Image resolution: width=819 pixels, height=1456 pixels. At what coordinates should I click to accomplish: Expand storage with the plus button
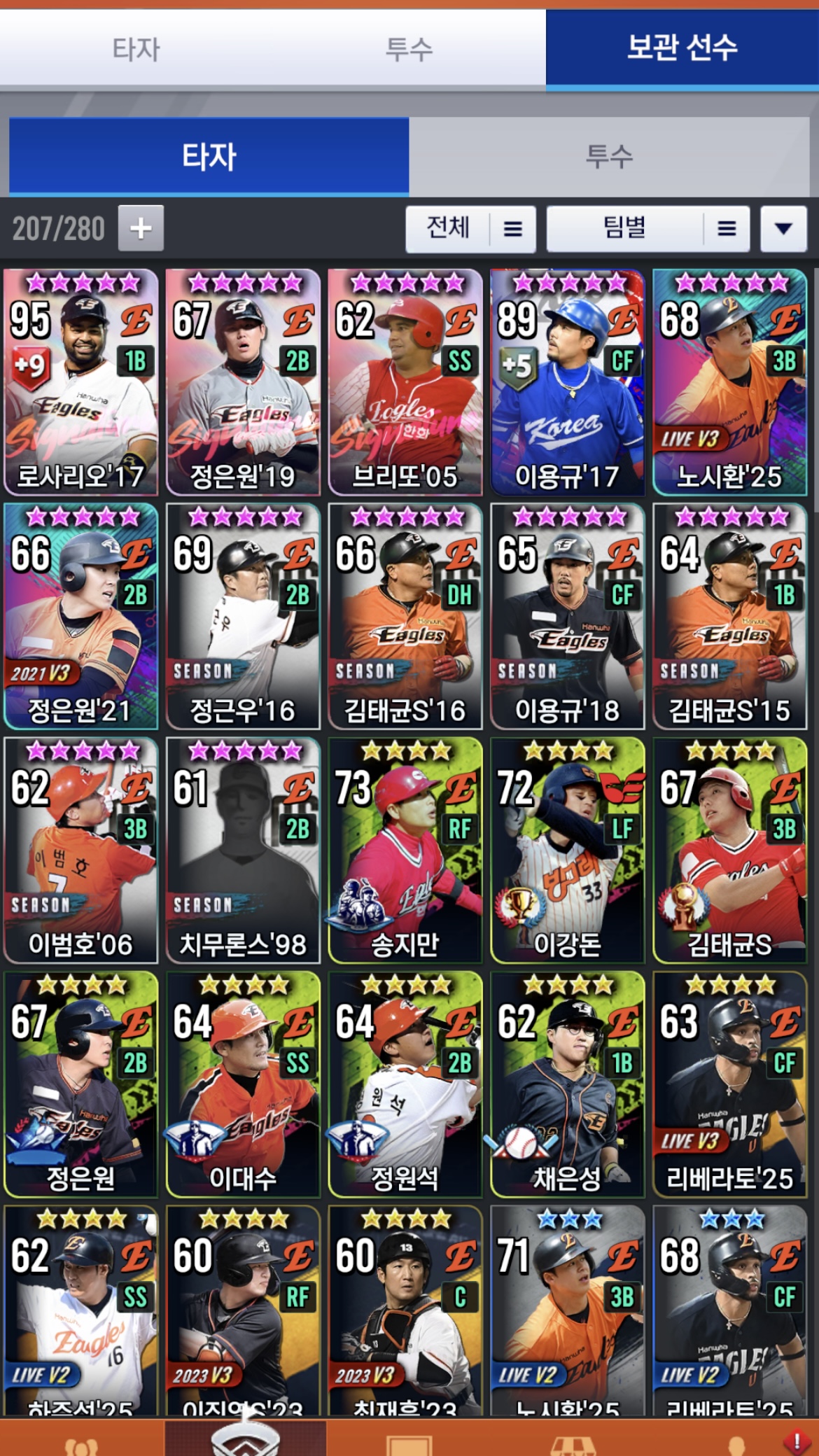click(x=141, y=228)
